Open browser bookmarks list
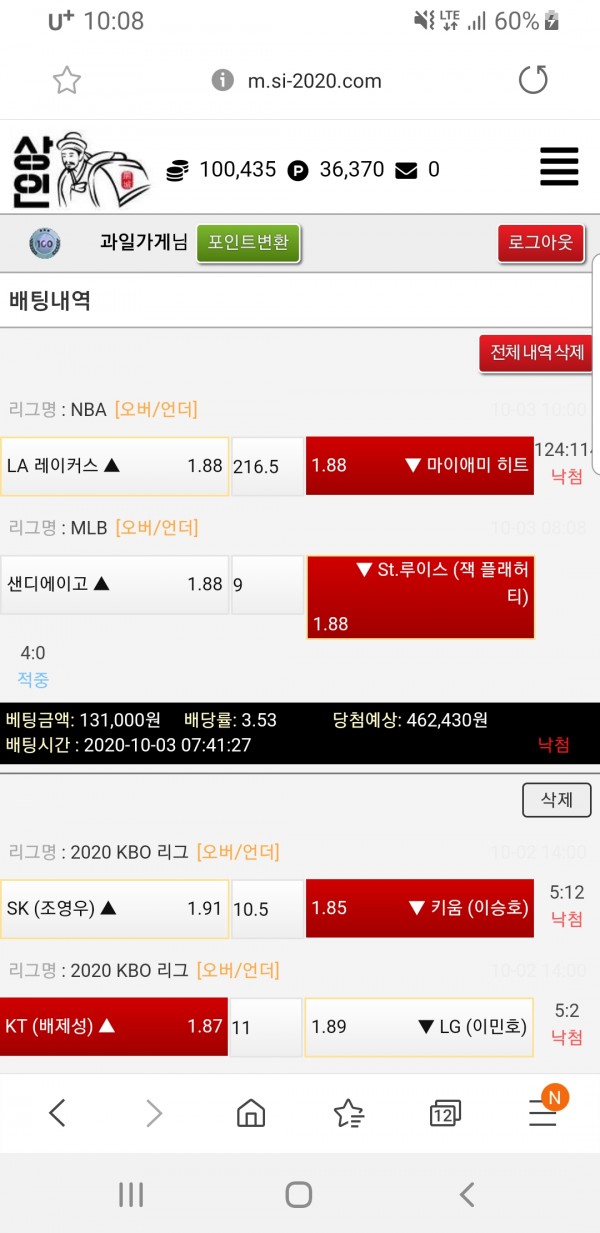Viewport: 600px width, 1233px height. point(348,1112)
